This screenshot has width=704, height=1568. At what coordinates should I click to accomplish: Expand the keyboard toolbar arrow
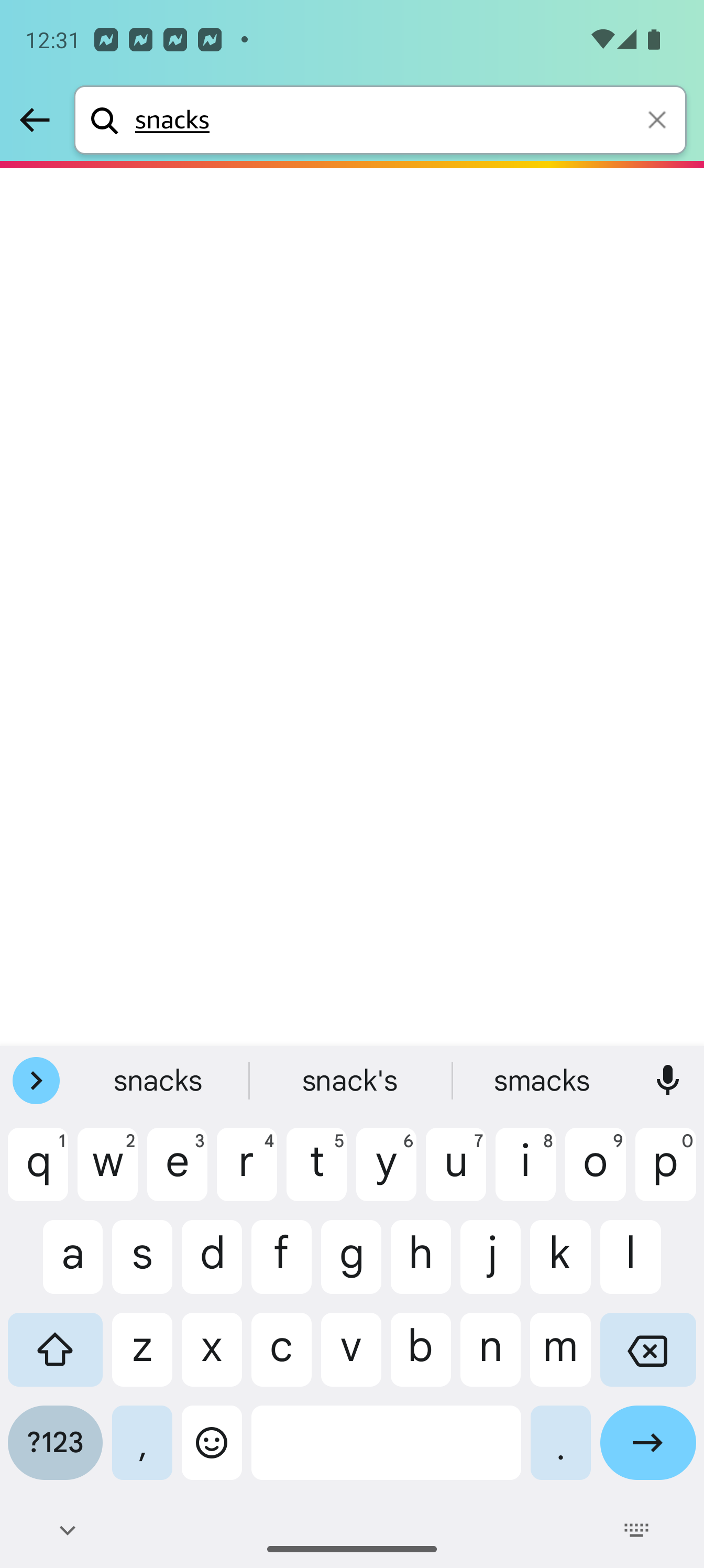pyautogui.click(x=36, y=1081)
